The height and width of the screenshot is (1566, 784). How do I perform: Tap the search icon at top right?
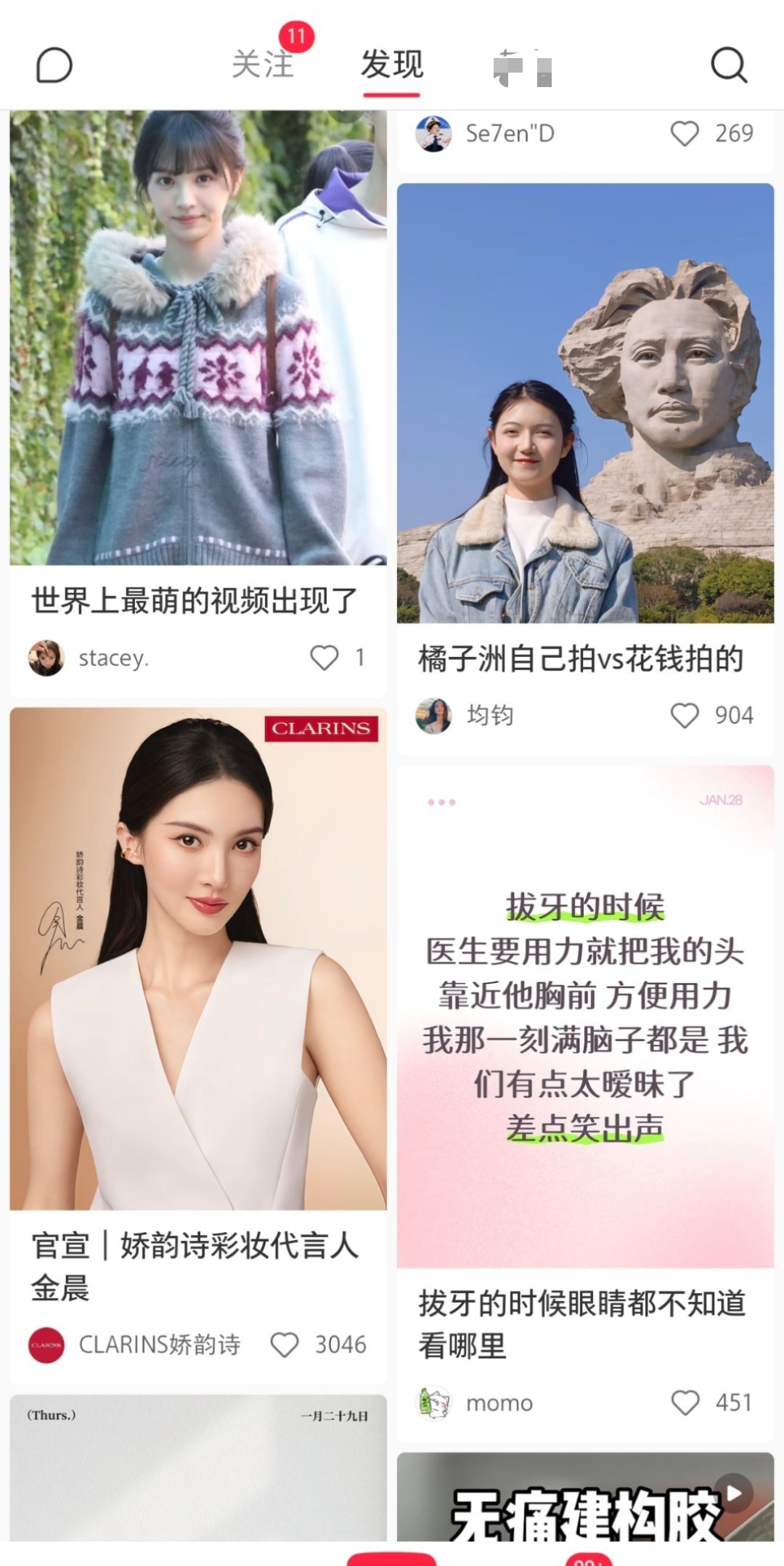729,65
